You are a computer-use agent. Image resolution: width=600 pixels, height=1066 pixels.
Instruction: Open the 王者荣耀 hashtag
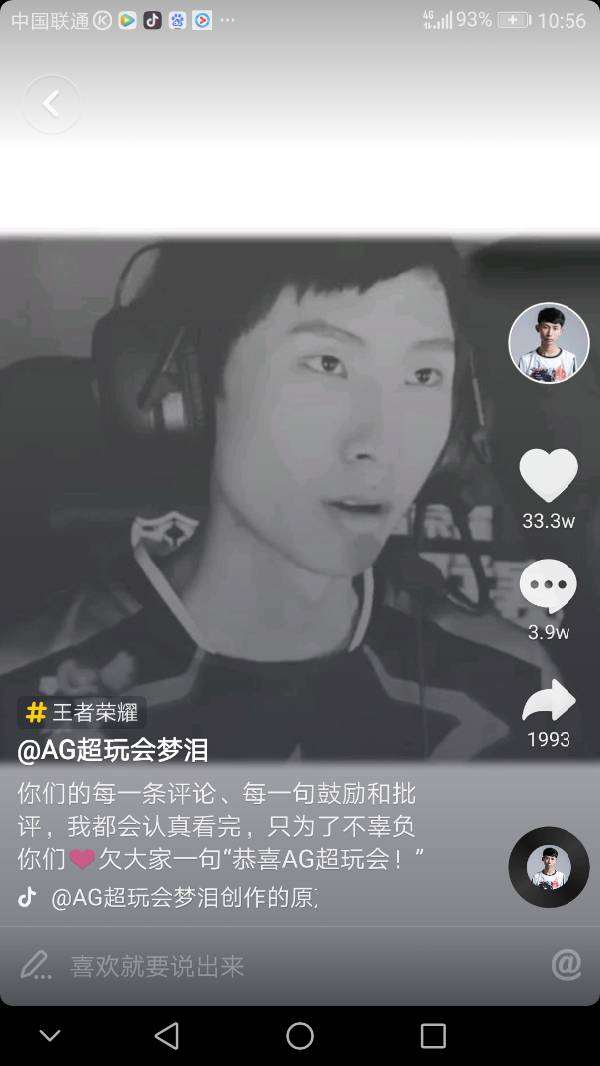(x=82, y=712)
